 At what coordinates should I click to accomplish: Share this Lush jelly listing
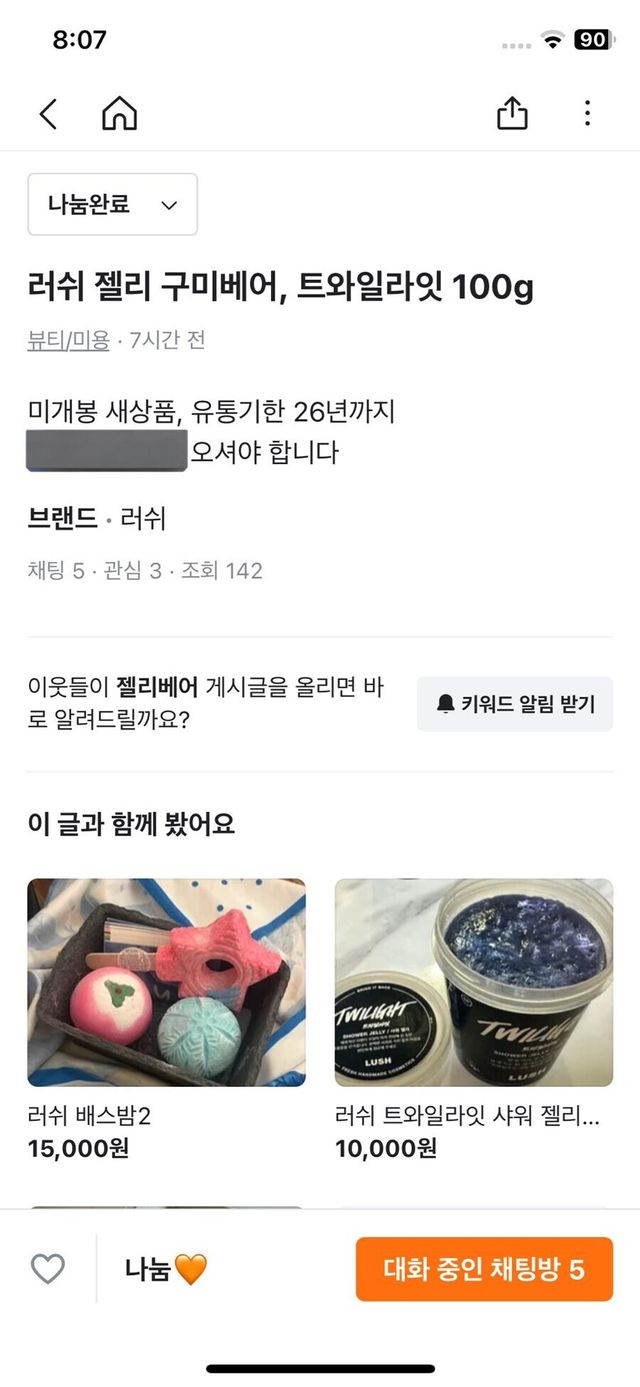click(x=512, y=114)
